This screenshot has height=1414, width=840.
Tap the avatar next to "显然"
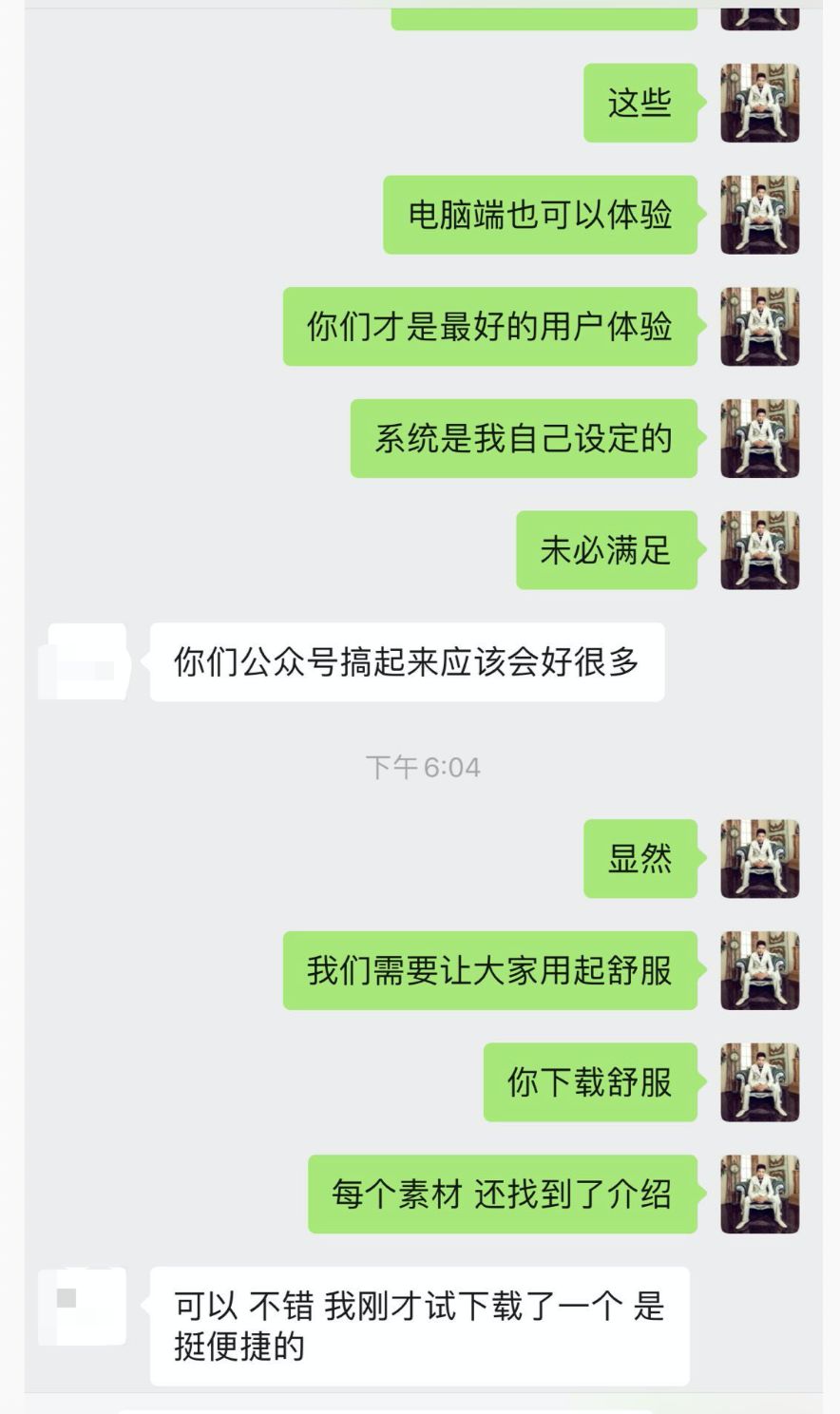pos(759,859)
